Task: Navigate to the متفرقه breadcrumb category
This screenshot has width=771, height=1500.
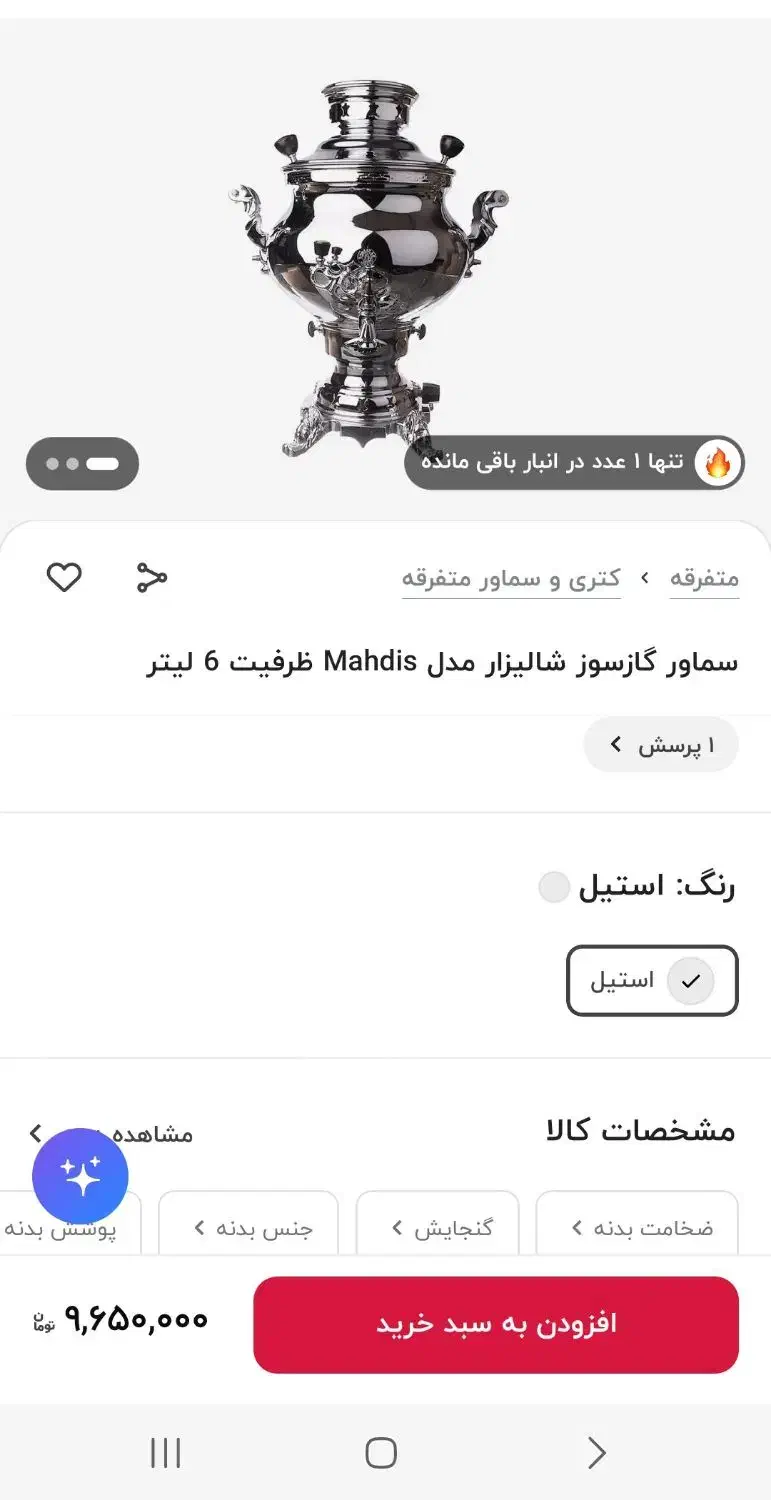Action: pyautogui.click(x=704, y=577)
